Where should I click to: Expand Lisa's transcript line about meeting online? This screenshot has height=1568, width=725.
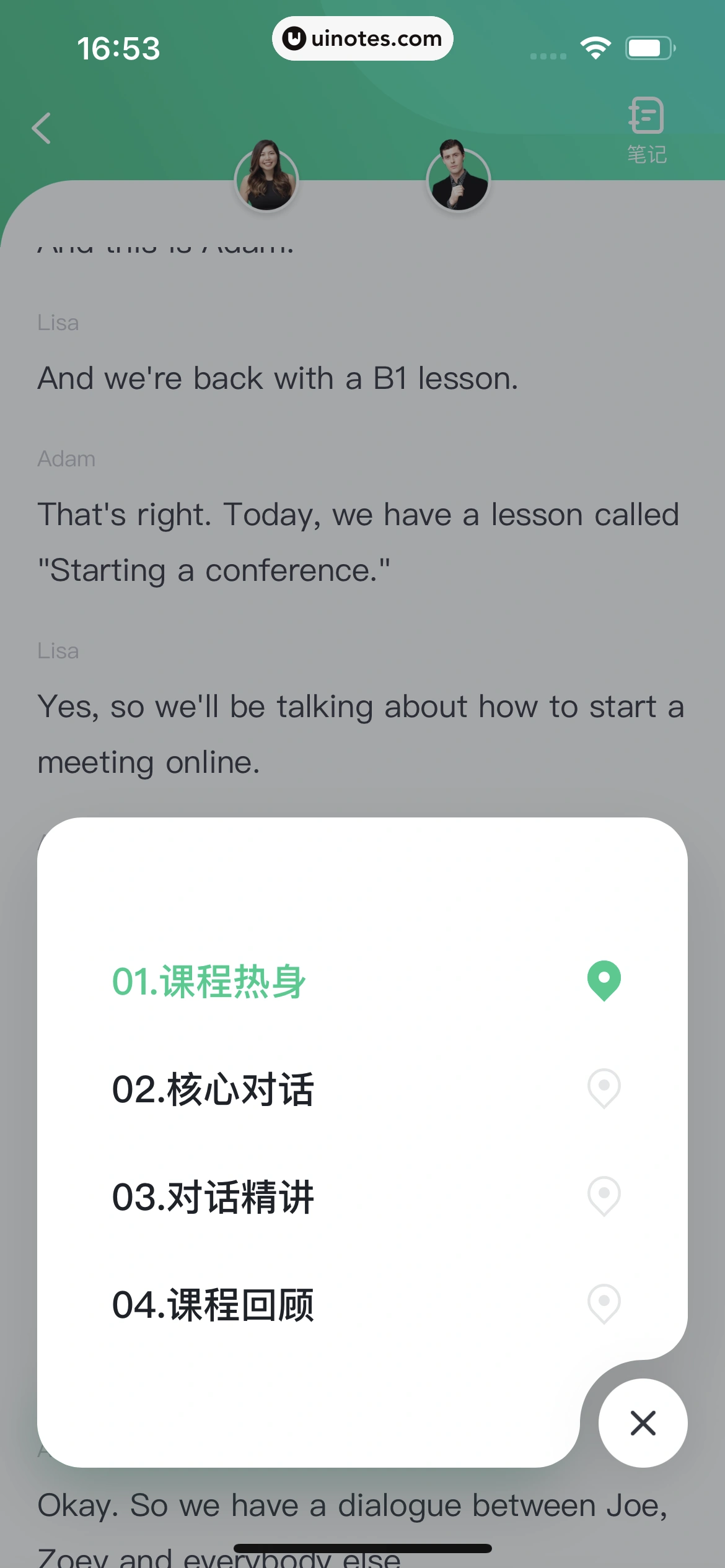pos(359,734)
